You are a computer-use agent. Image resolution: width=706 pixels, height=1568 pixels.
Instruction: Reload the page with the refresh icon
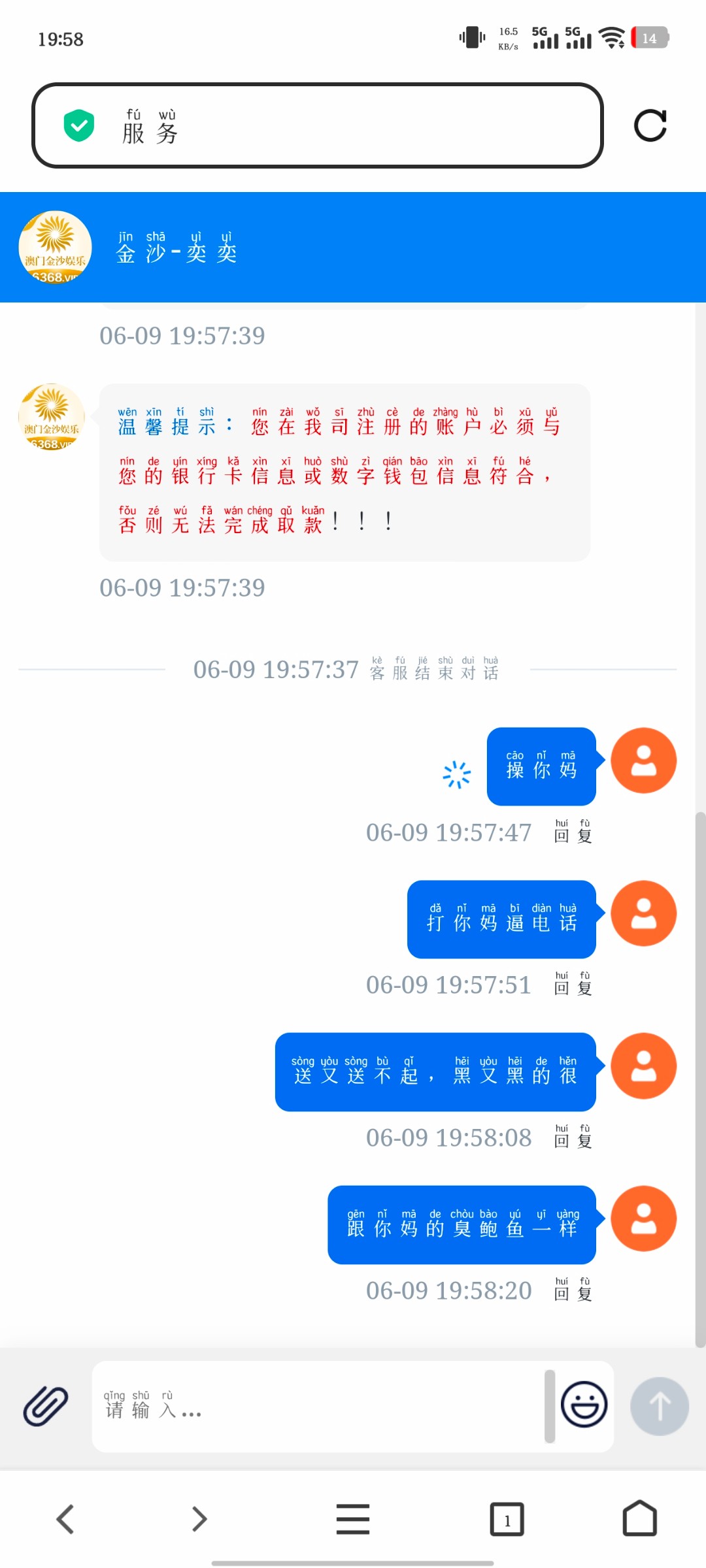pos(650,125)
